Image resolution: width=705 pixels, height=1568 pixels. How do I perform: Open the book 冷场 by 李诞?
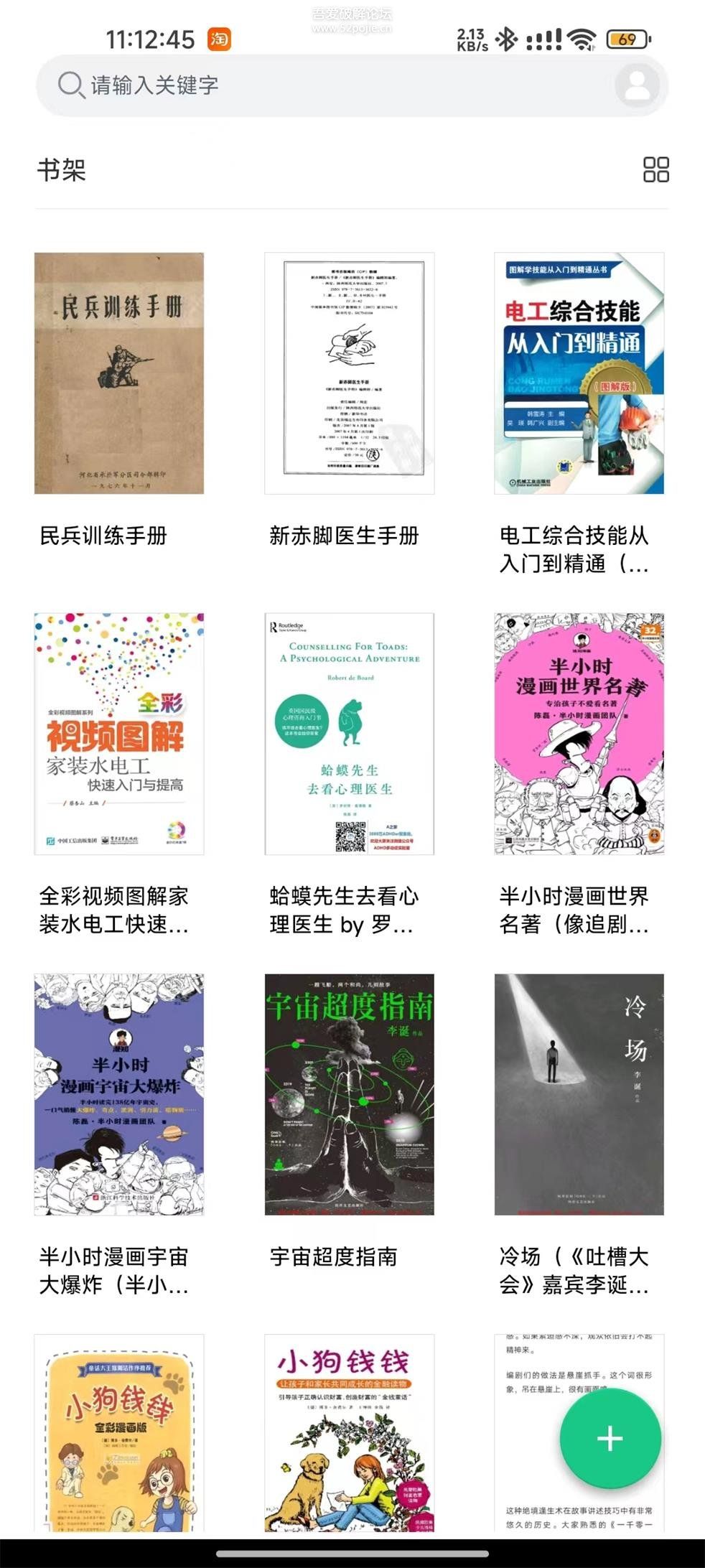coord(579,1094)
